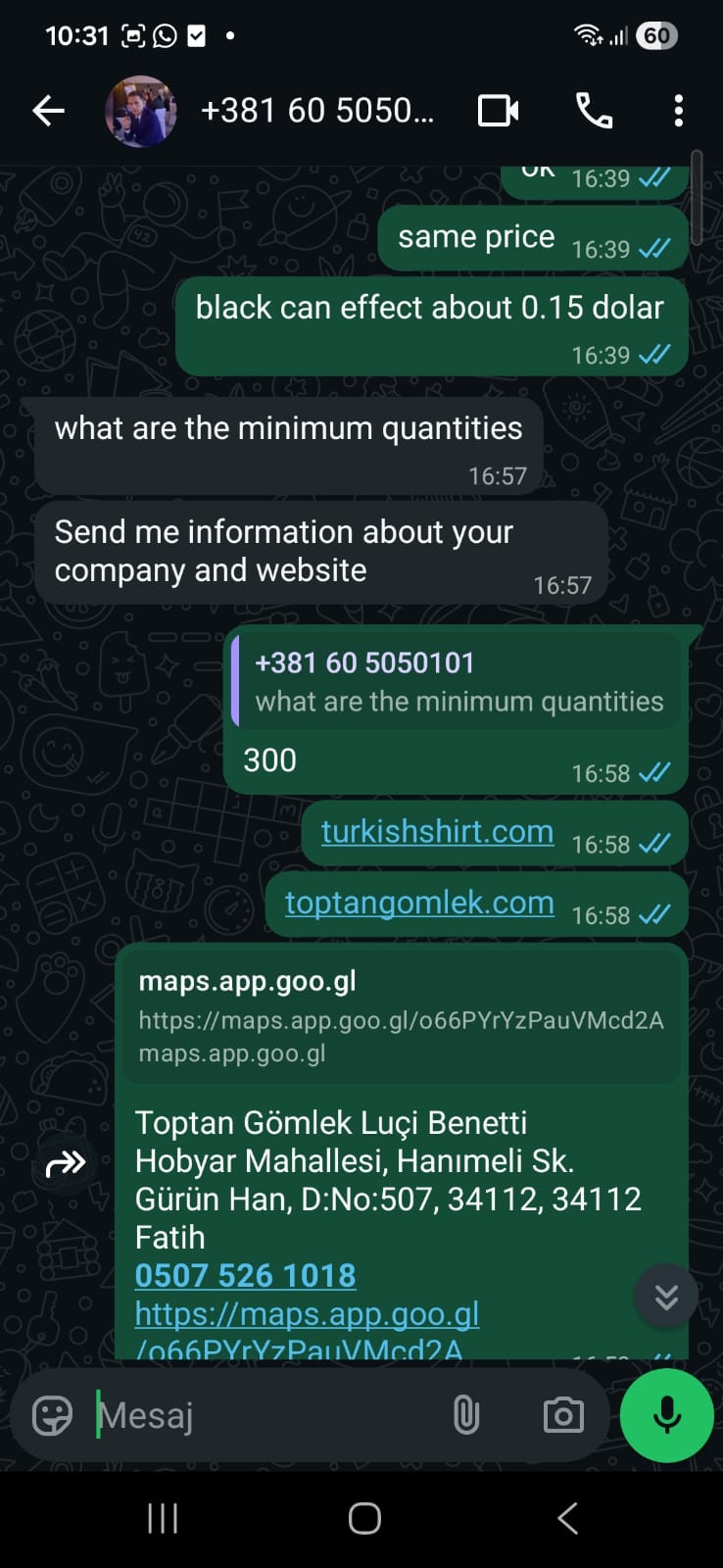Image resolution: width=723 pixels, height=1568 pixels.
Task: Open the overflow menu
Action: pyautogui.click(x=678, y=111)
